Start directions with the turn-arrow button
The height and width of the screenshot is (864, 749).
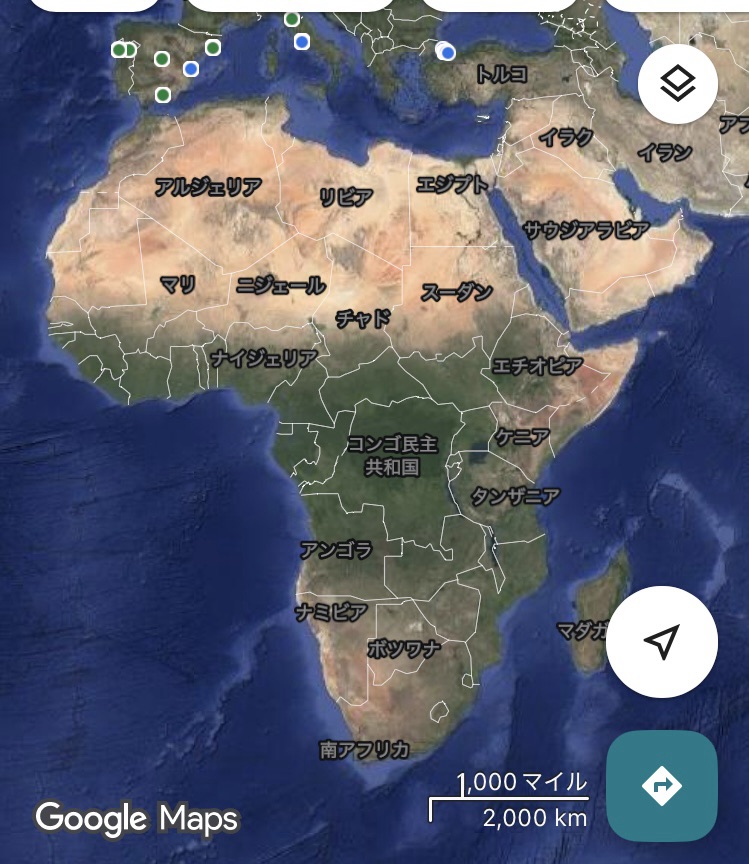click(661, 786)
